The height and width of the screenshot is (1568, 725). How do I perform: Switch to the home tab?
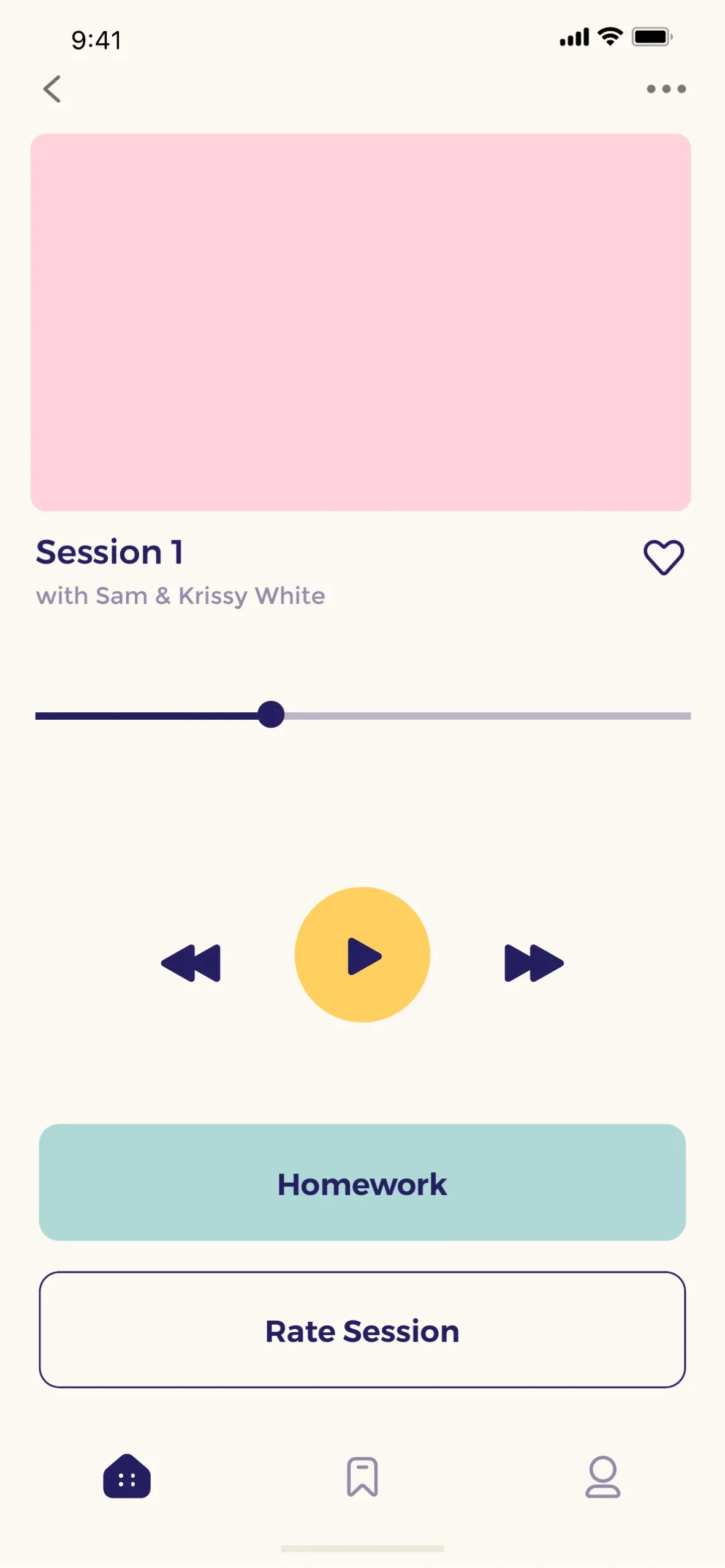click(x=127, y=1477)
